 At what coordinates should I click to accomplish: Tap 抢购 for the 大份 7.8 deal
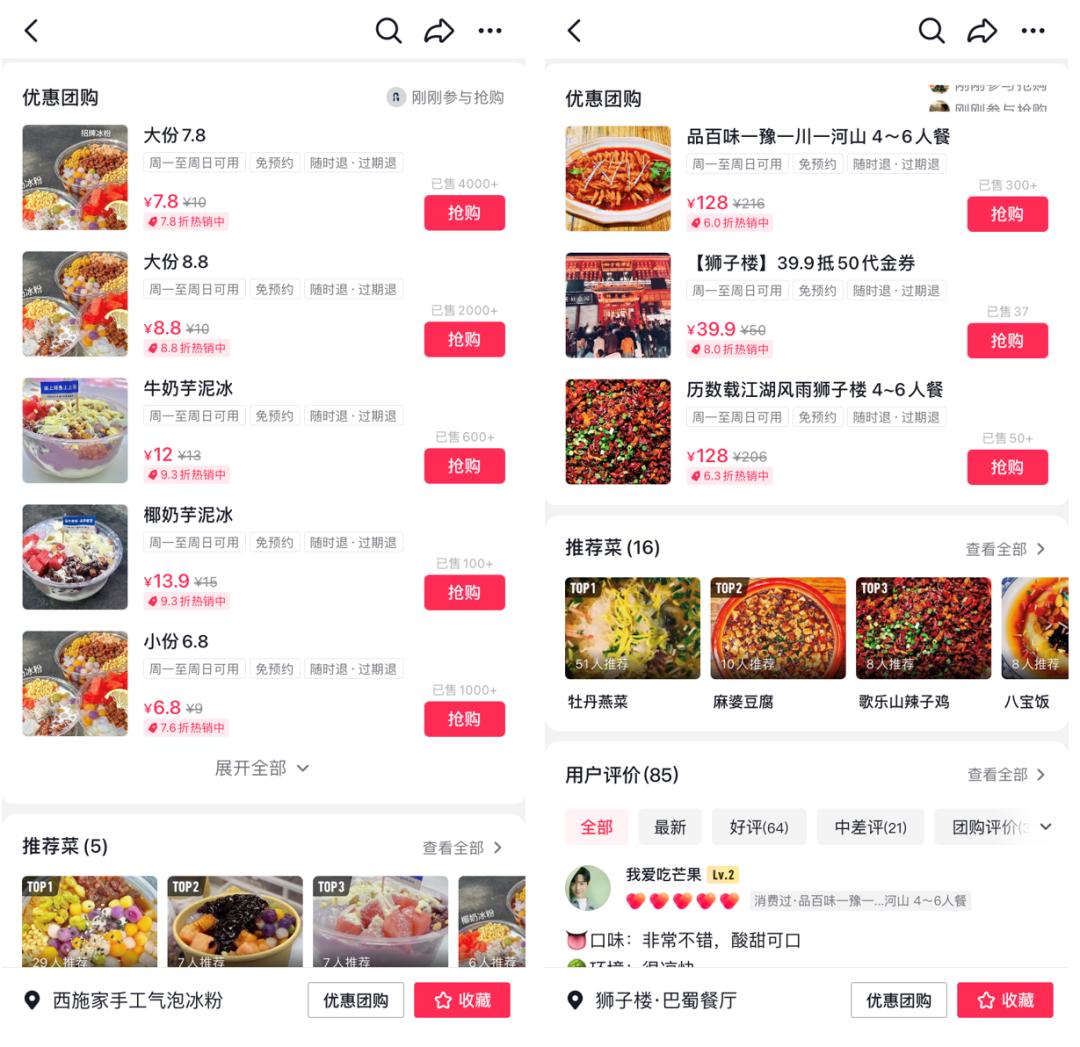pyautogui.click(x=464, y=213)
